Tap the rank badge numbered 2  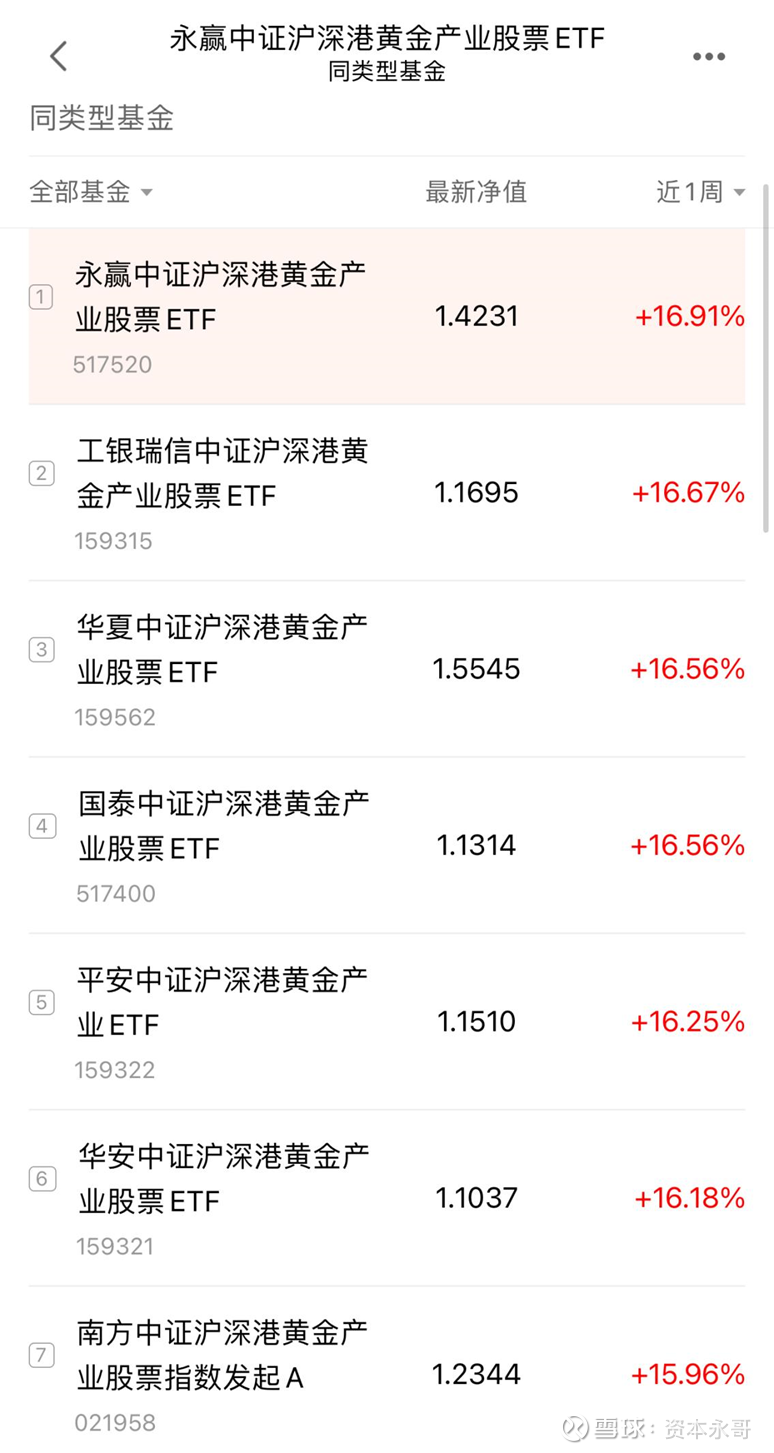(41, 473)
